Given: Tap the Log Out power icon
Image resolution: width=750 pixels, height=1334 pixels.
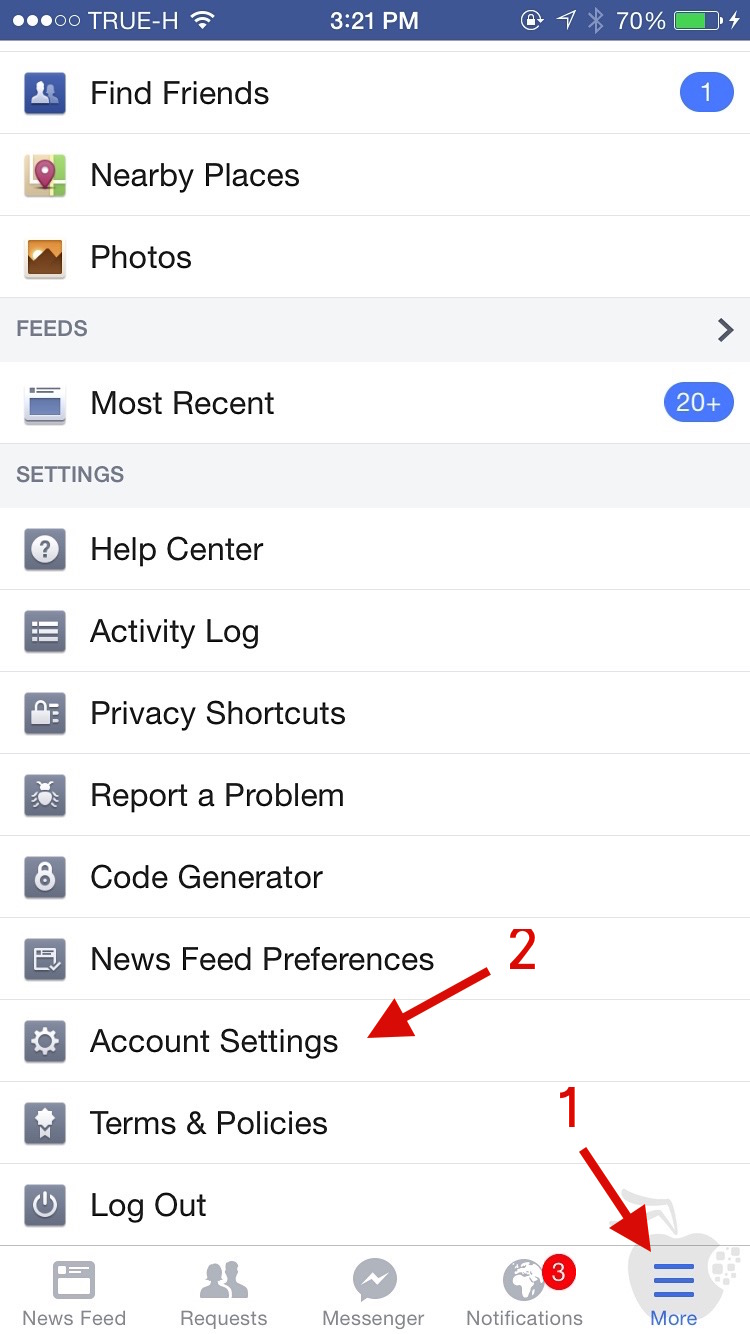Looking at the screenshot, I should point(44,1204).
